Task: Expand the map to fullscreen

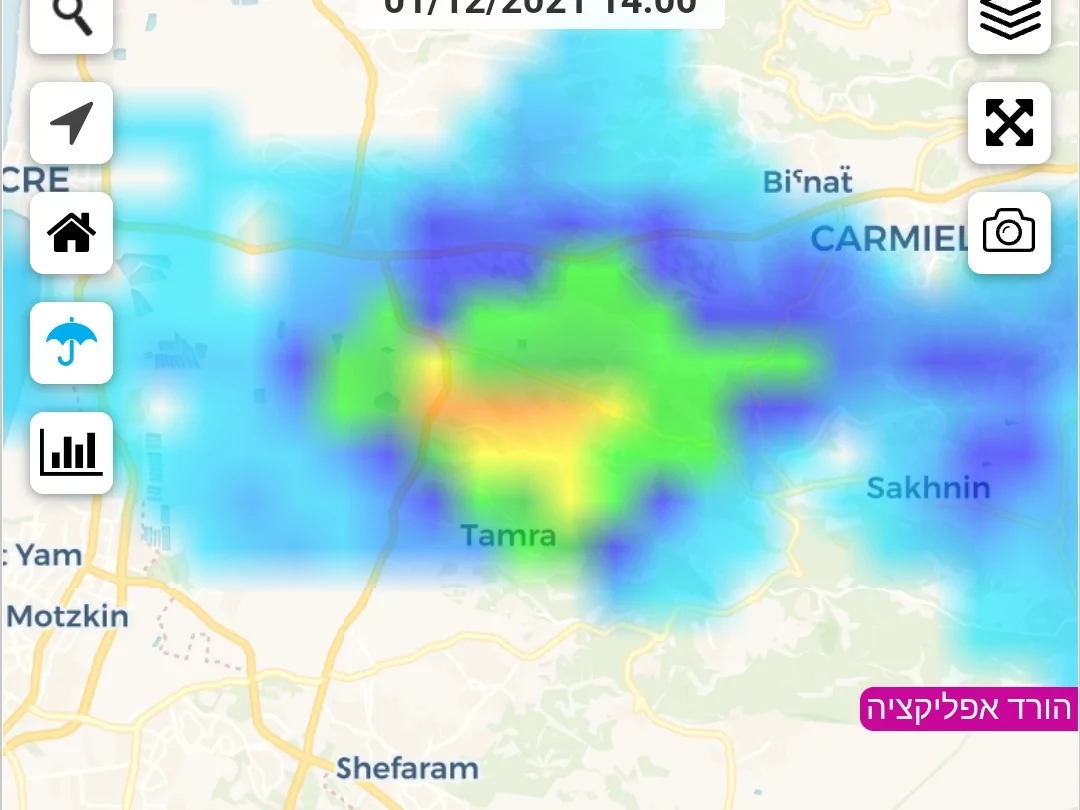Action: click(1009, 123)
